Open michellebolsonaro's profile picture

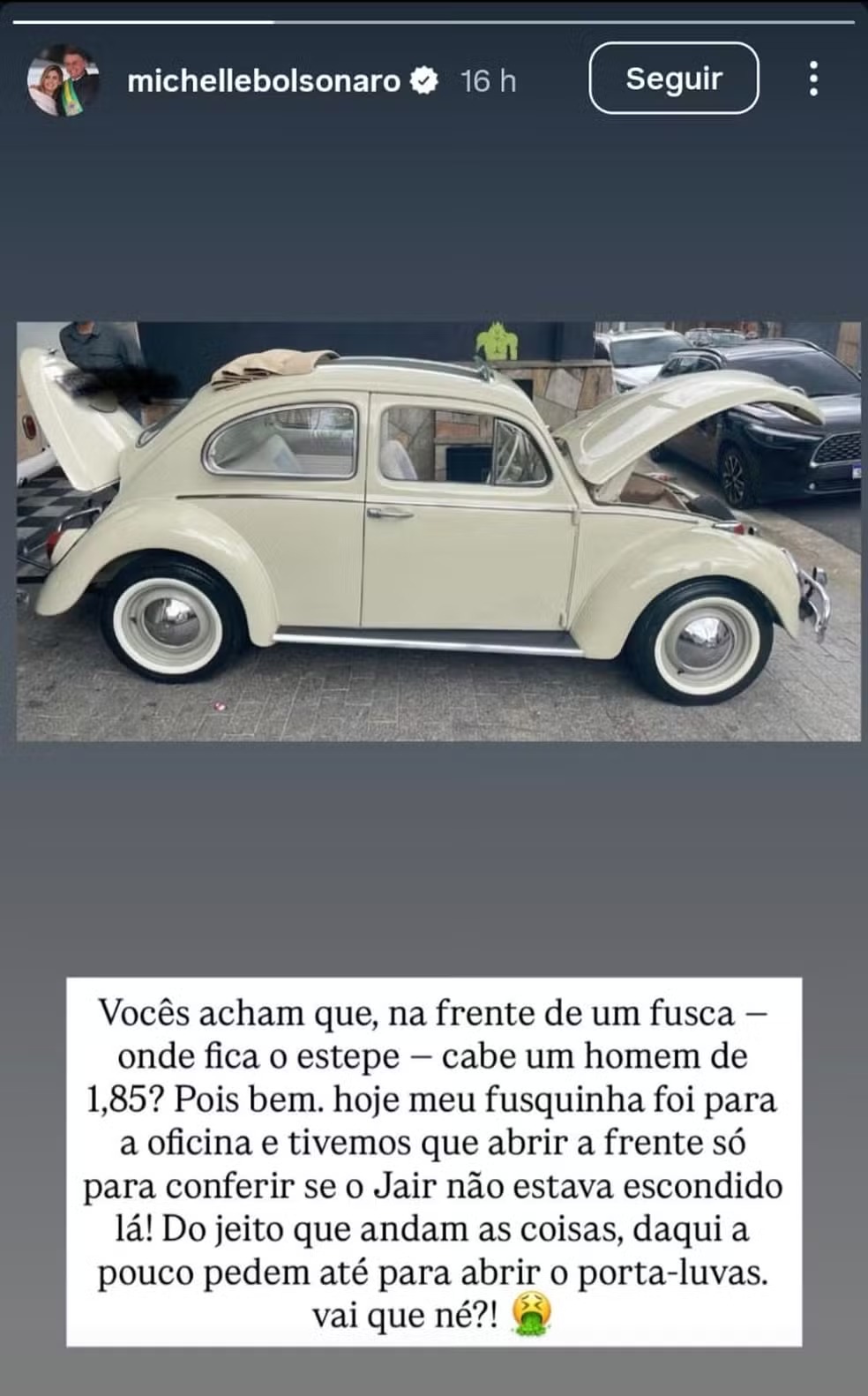point(64,80)
